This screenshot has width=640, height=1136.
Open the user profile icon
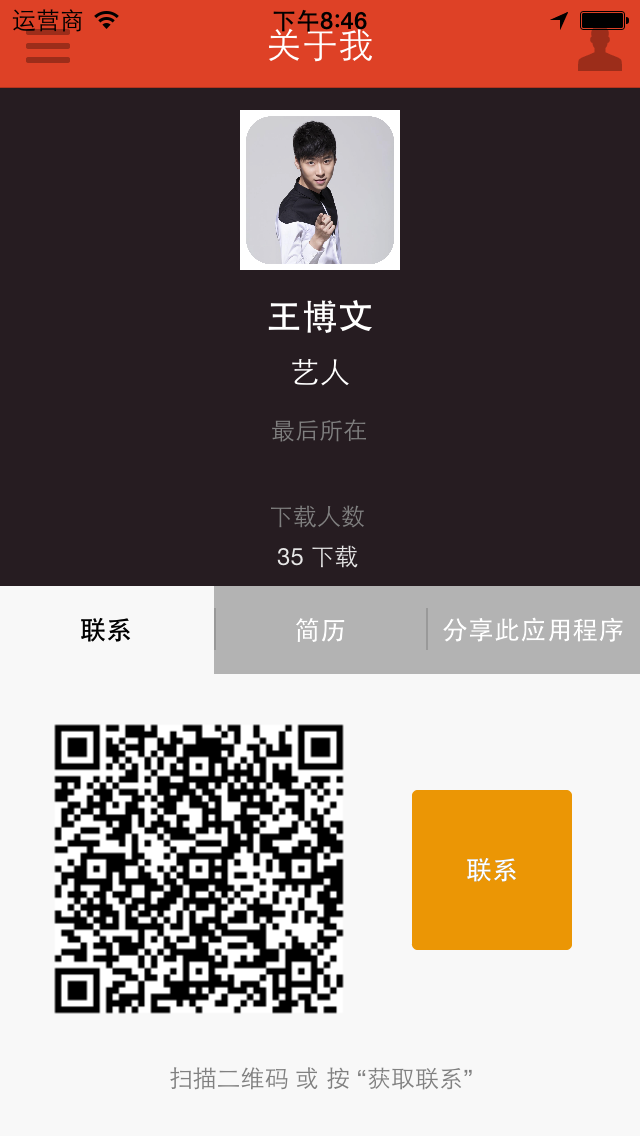click(599, 48)
